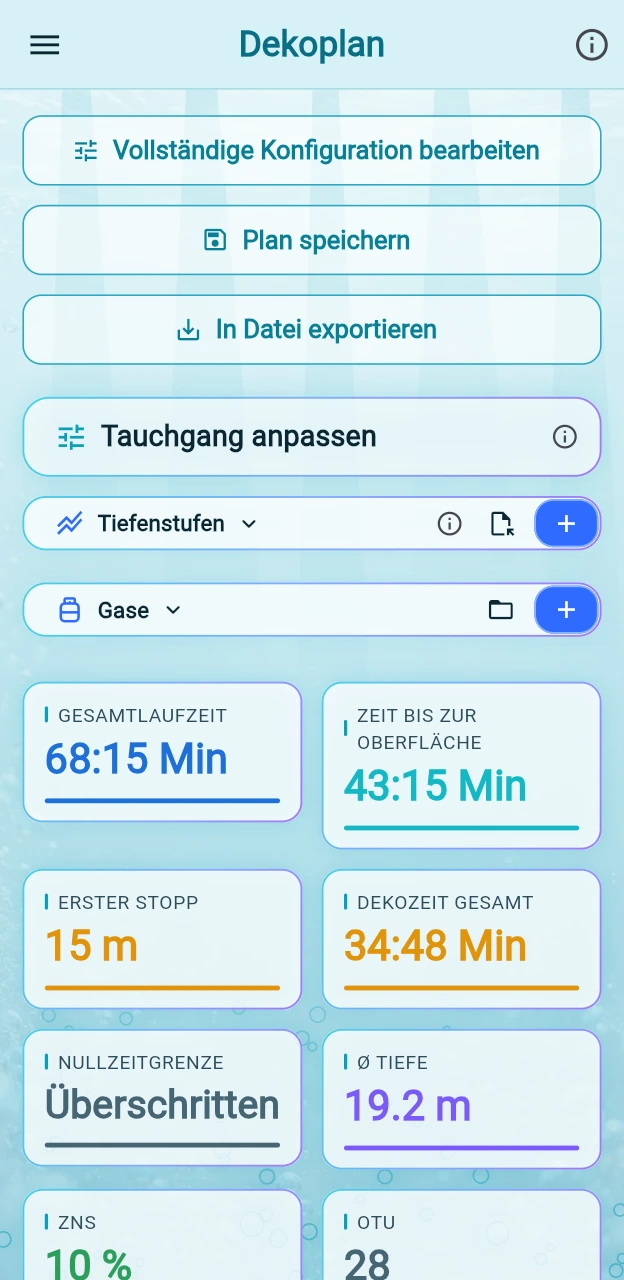Open the hamburger navigation menu
624x1280 pixels.
coord(45,45)
